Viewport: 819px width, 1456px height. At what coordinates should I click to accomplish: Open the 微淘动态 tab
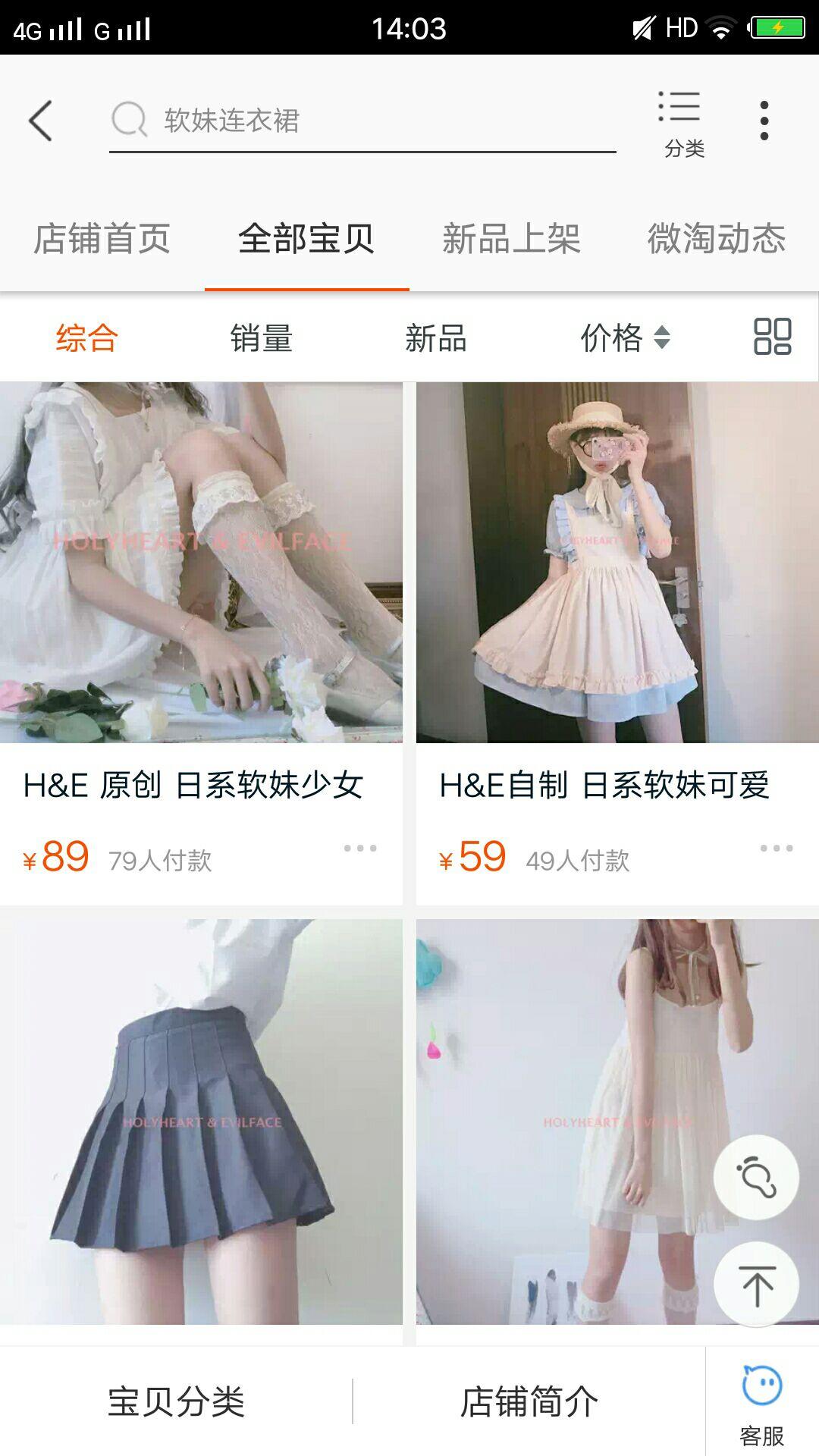pos(717,239)
